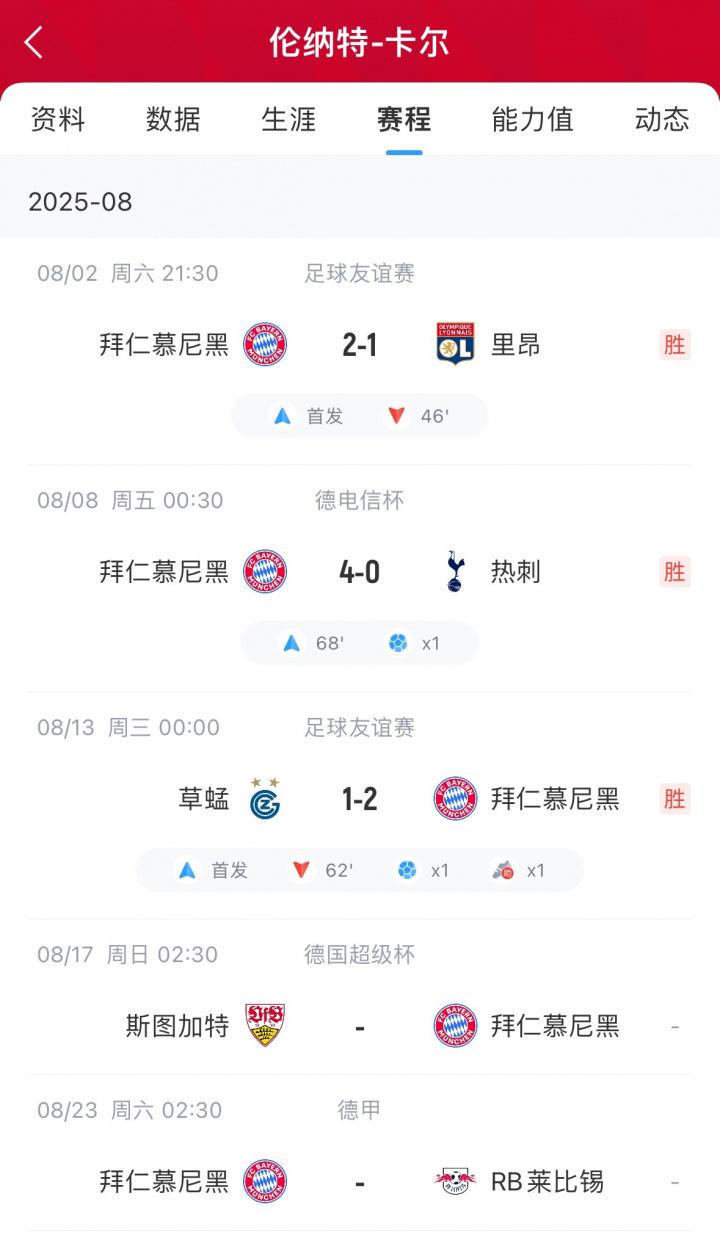View the 能力值 tab
This screenshot has width=720, height=1235.
(531, 119)
